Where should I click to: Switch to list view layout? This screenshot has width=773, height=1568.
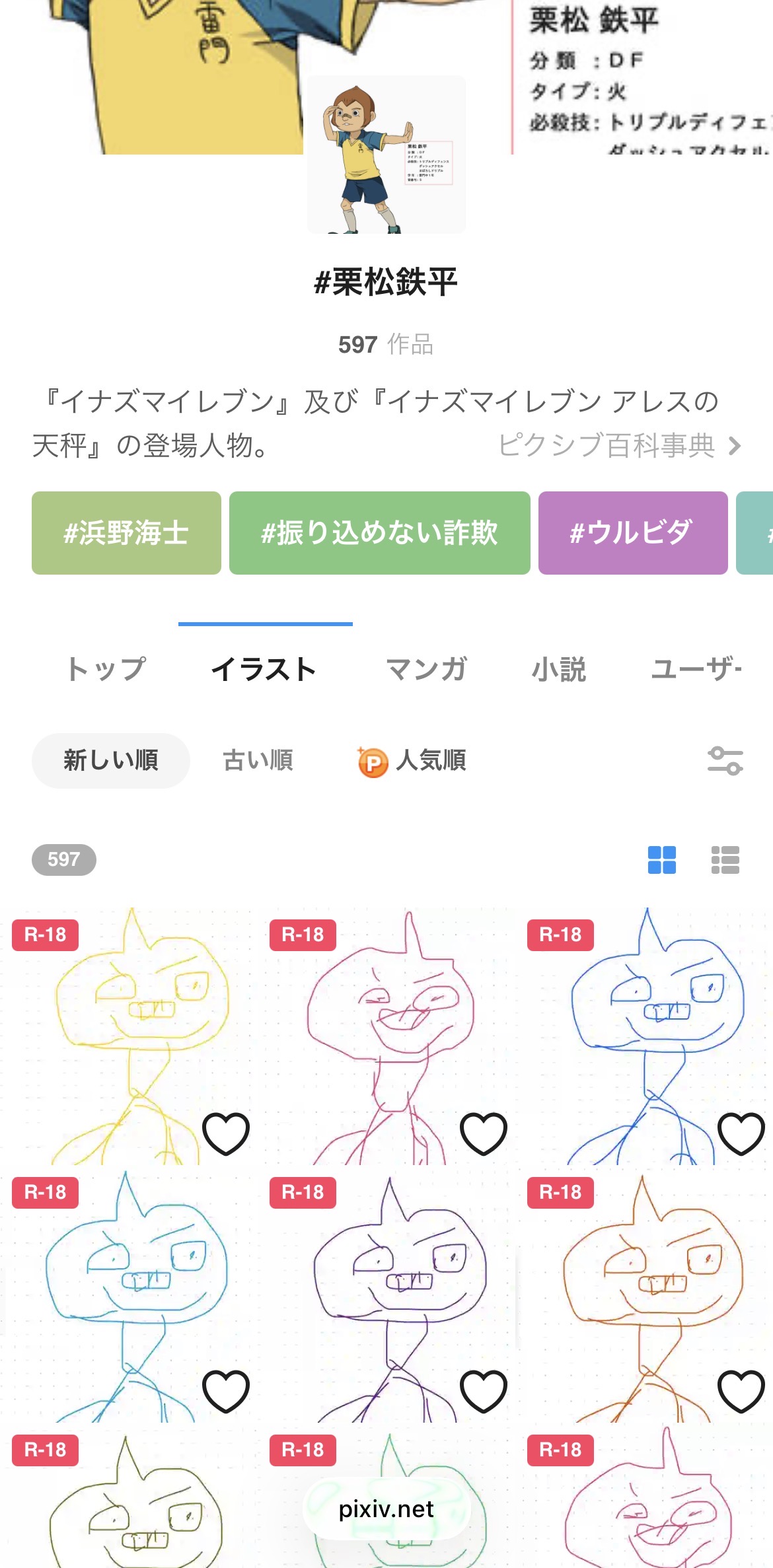[725, 860]
